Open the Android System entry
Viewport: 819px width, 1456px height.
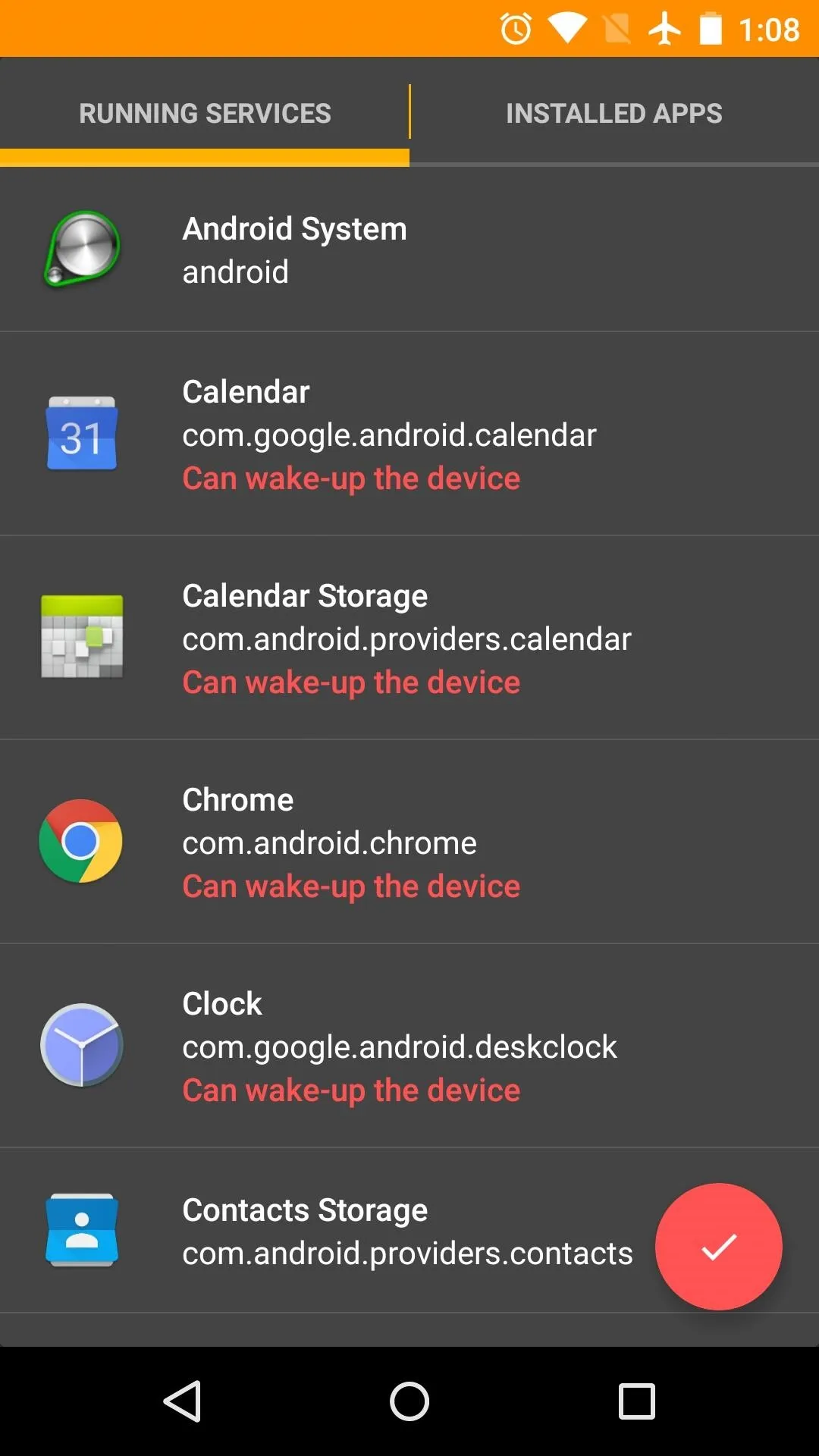click(x=409, y=249)
